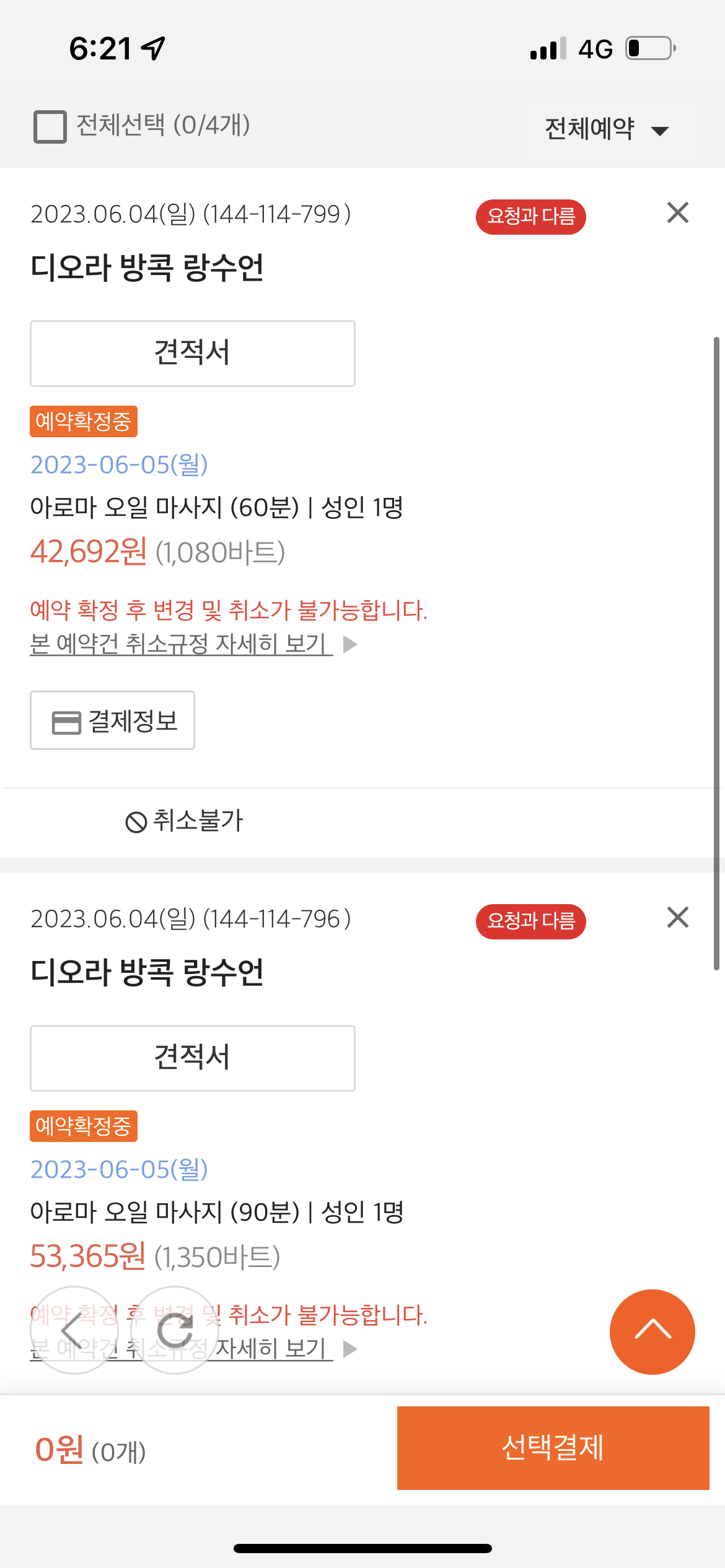Open 결제정보 payment info
Viewport: 725px width, 1568px height.
click(113, 720)
